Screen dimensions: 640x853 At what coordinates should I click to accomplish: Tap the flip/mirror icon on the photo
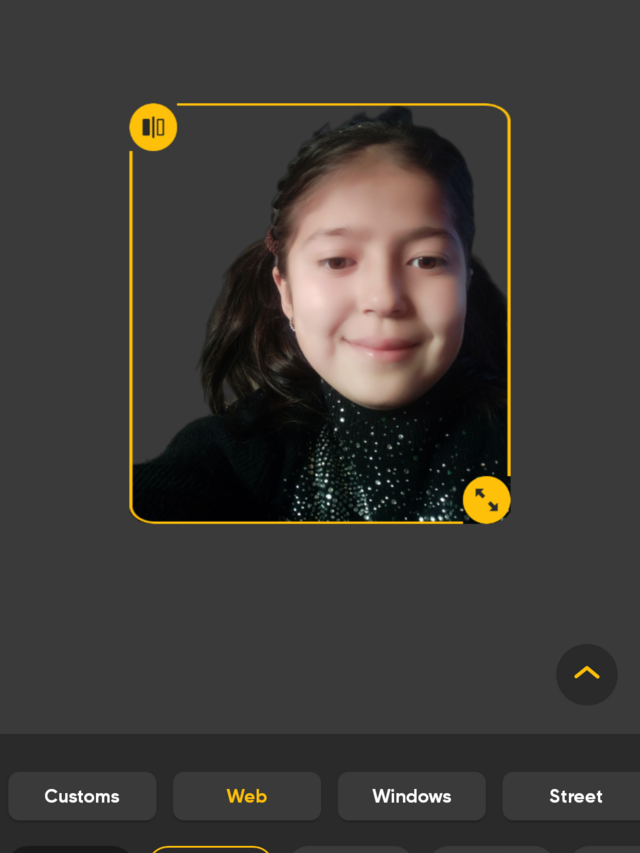point(153,127)
